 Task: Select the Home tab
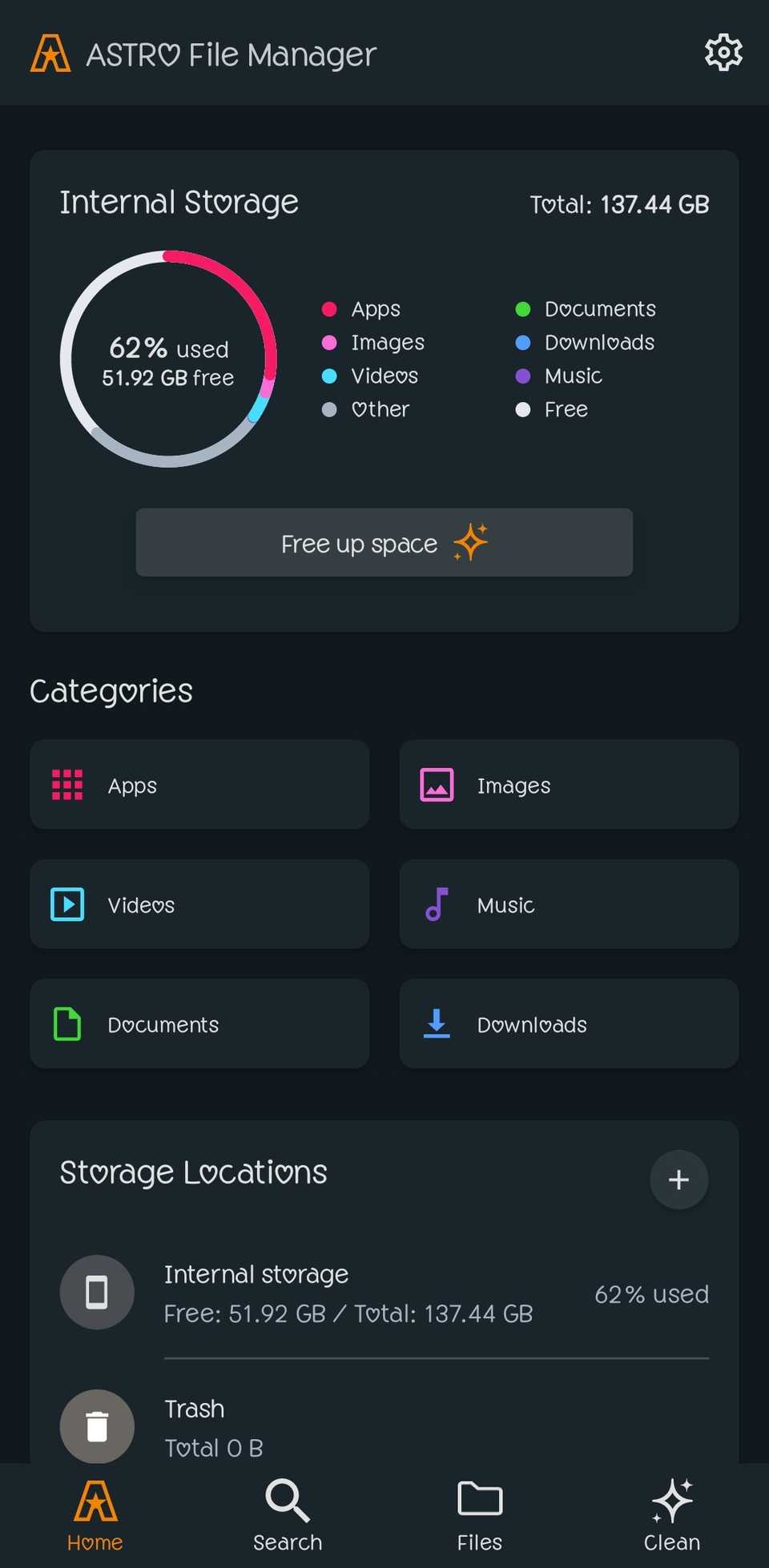click(x=95, y=1515)
